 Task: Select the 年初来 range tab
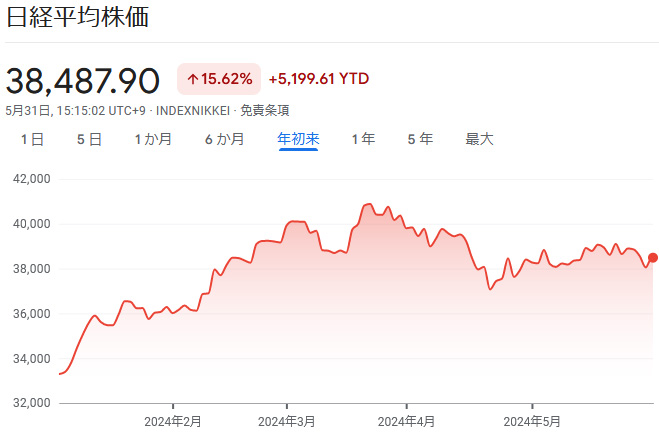(298, 140)
